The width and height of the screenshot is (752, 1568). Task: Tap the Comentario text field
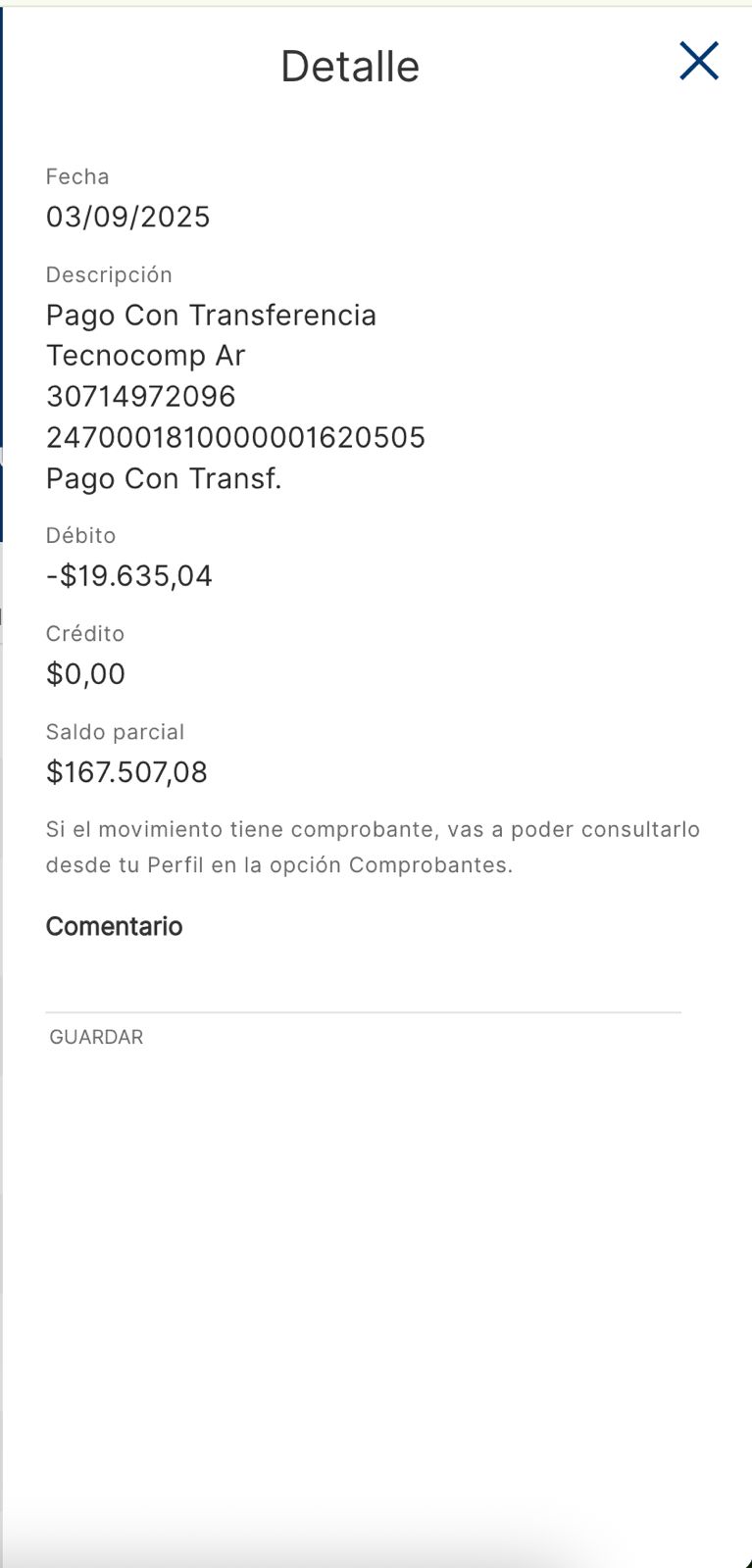pos(363,985)
